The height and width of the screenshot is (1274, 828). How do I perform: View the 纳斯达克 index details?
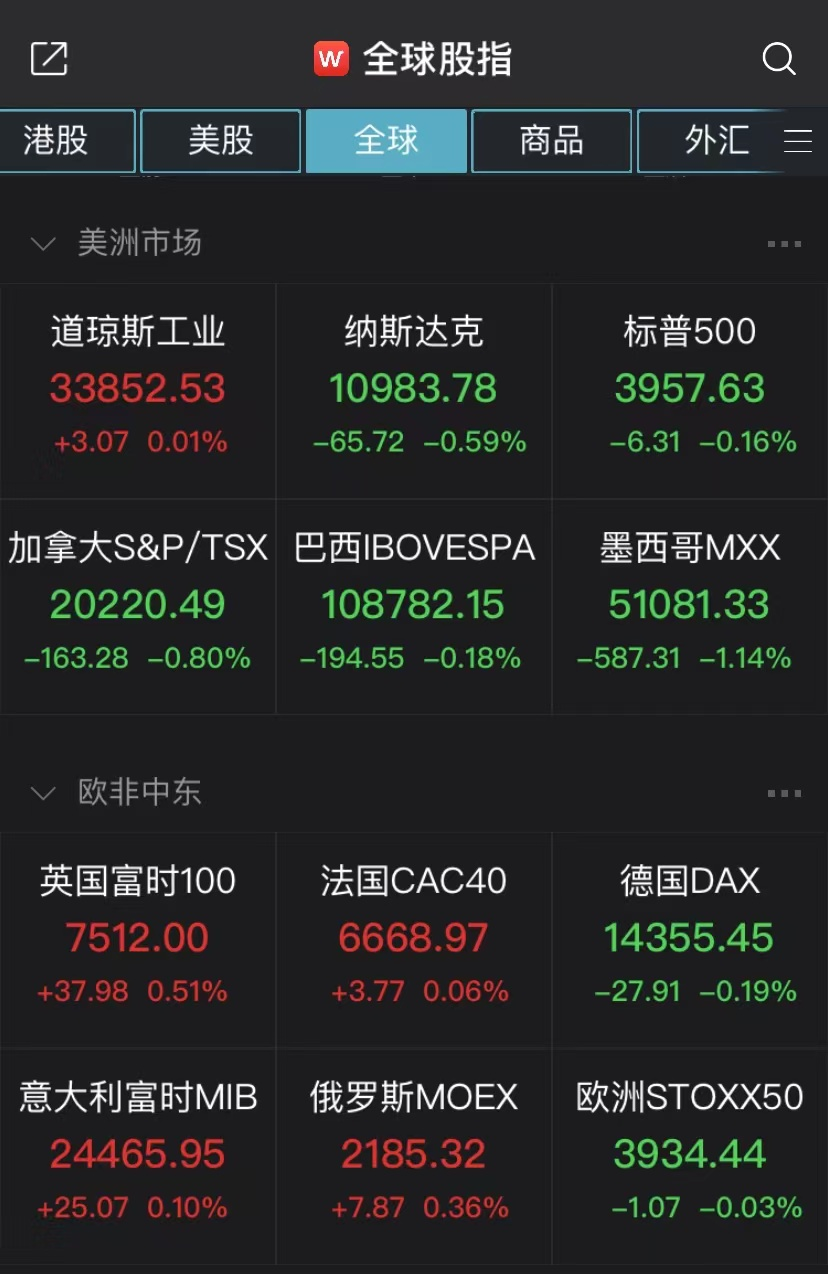pos(413,391)
